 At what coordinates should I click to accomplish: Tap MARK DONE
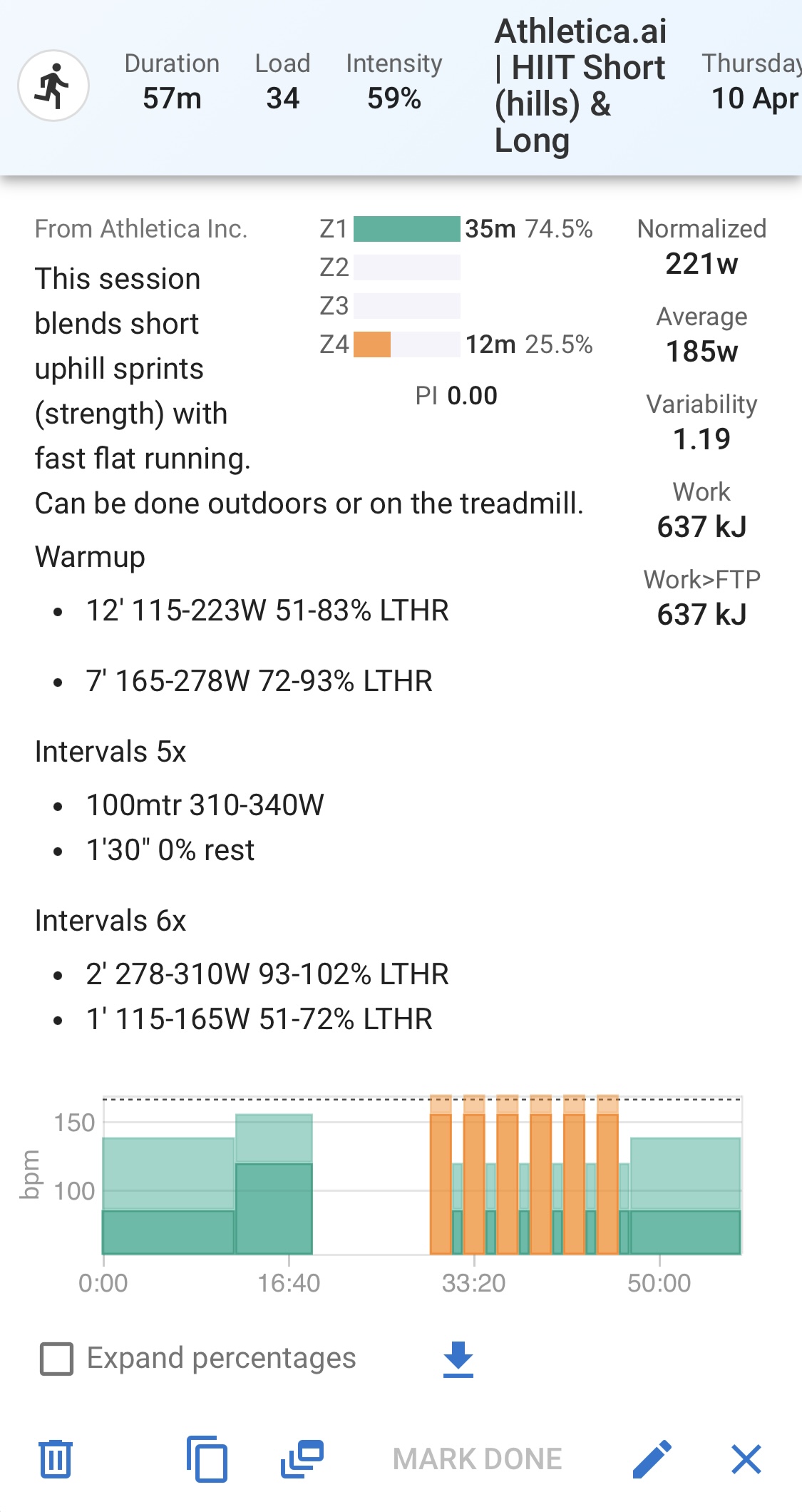point(478,1459)
